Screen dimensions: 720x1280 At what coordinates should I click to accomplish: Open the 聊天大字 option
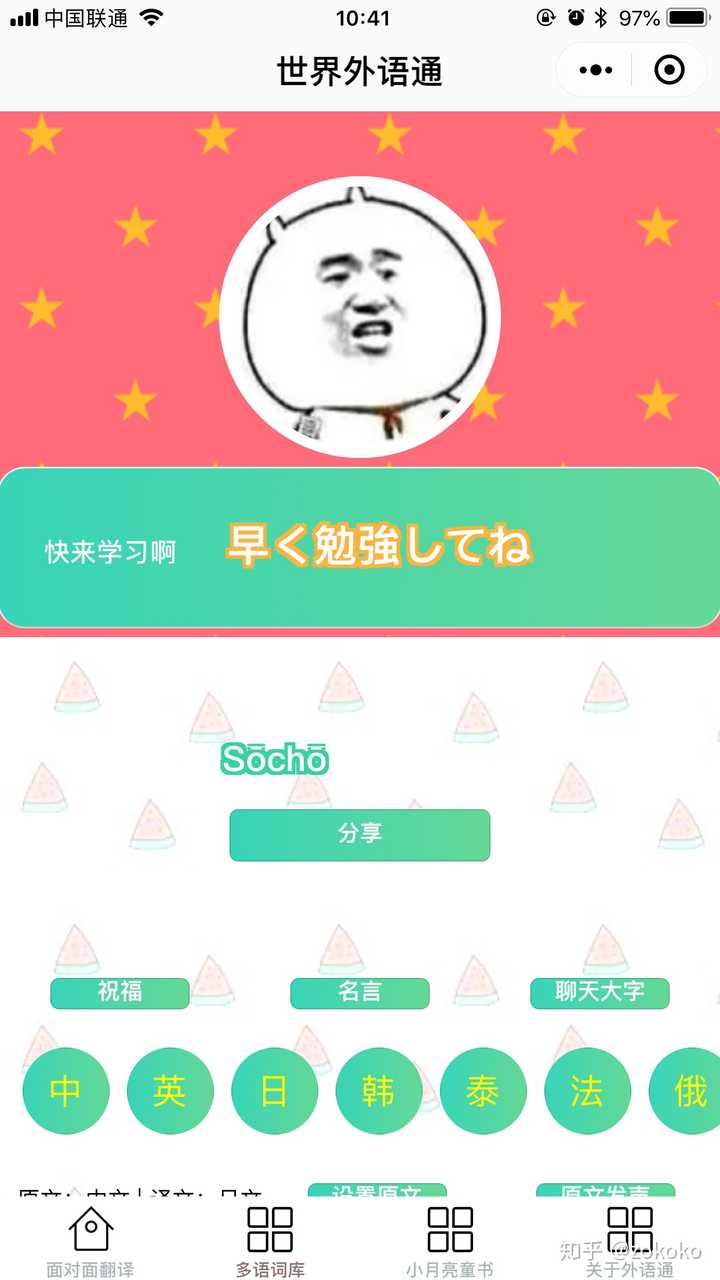coord(600,992)
